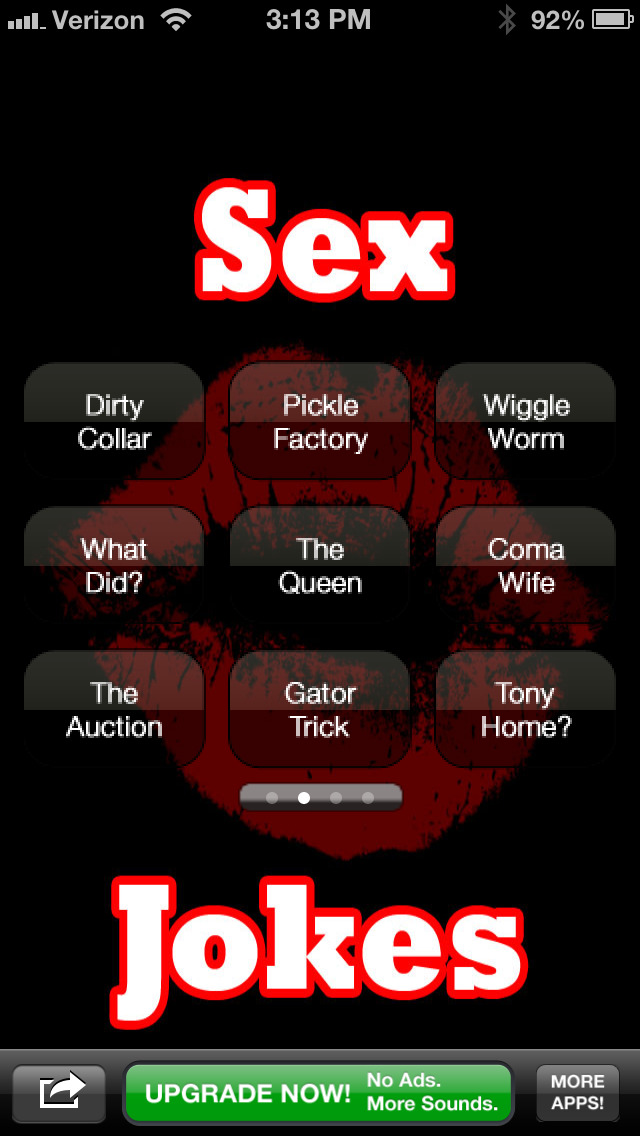Viewport: 640px width, 1136px height.
Task: Open the Tony Home? joke
Action: click(526, 709)
